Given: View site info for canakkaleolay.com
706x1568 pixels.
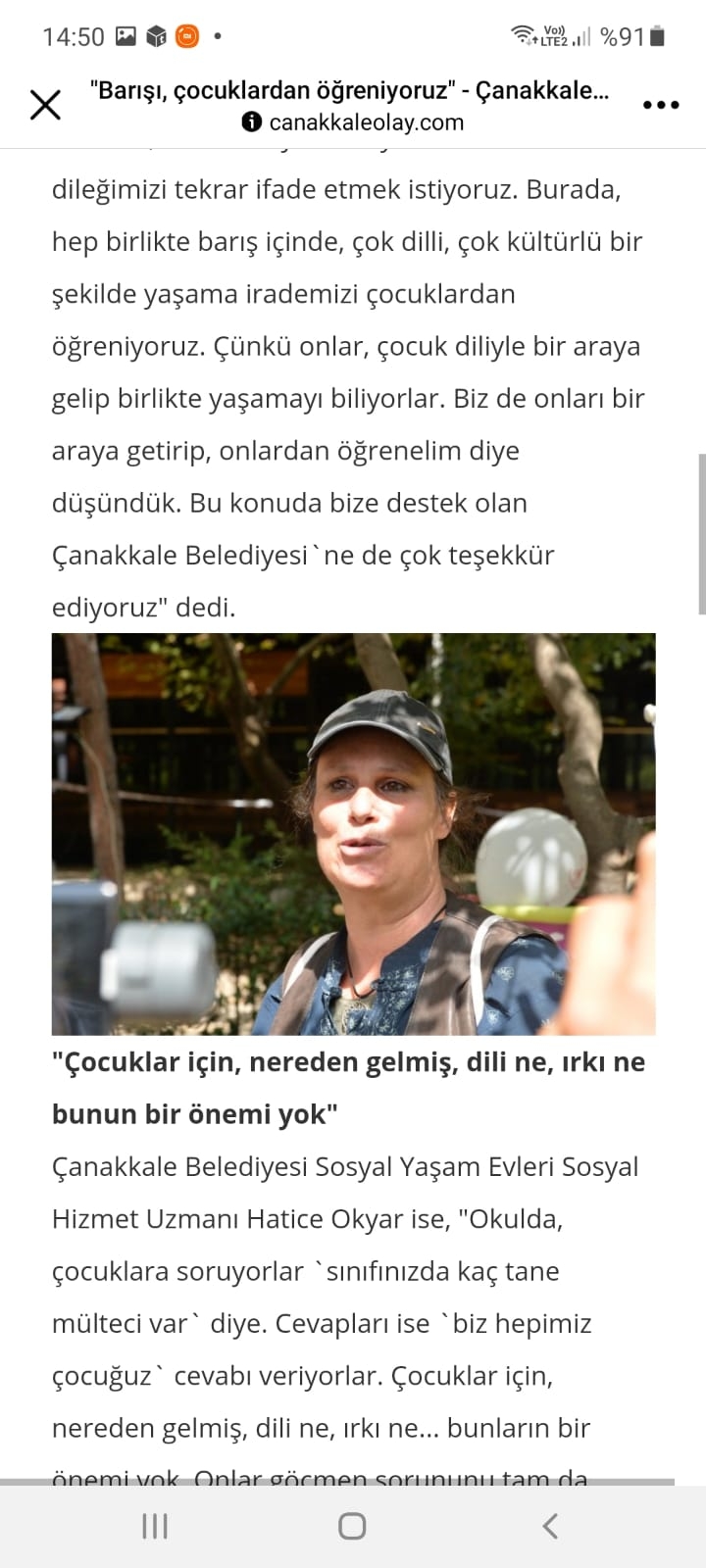Looking at the screenshot, I should coord(252,122).
